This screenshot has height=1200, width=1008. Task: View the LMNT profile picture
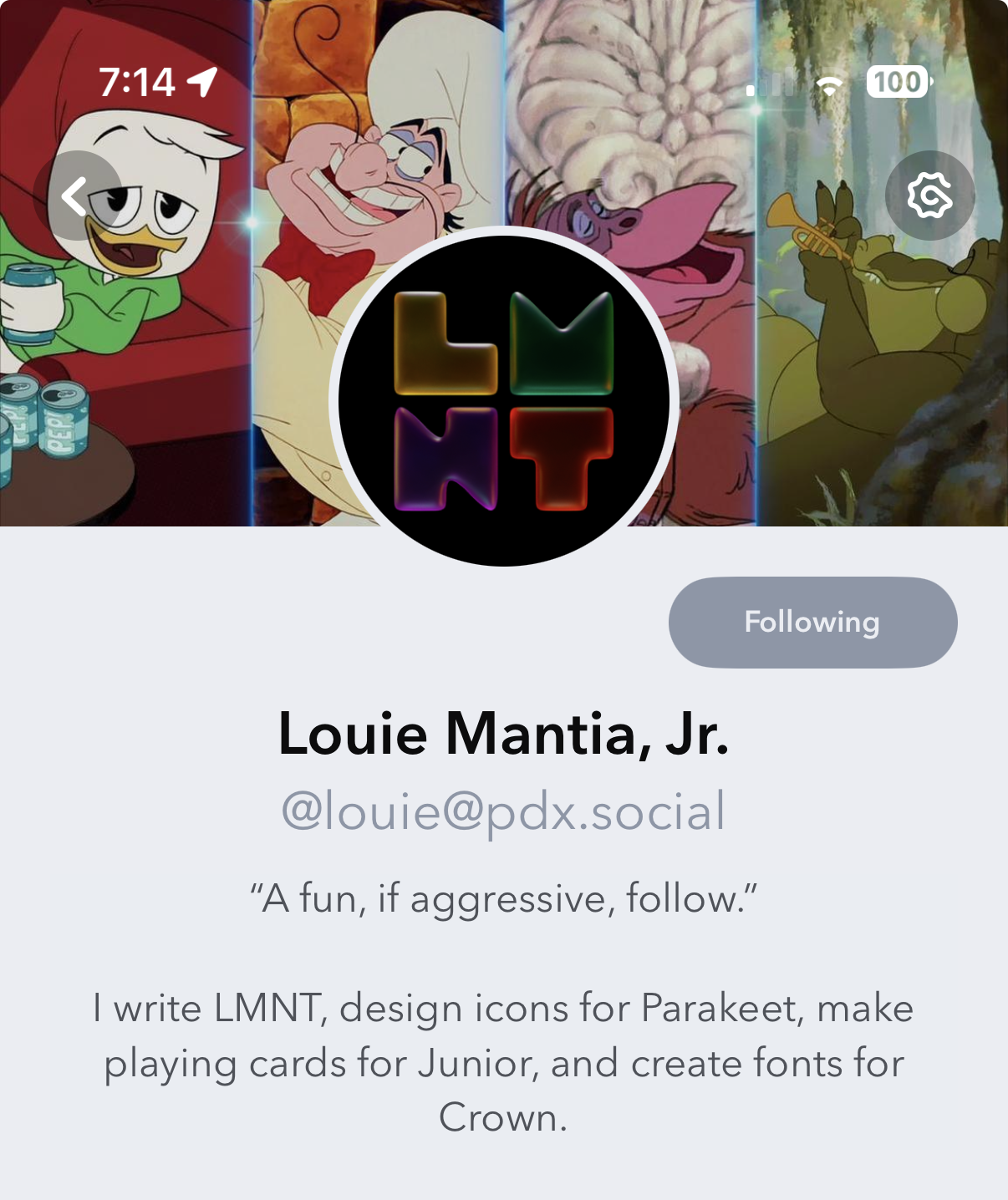503,399
